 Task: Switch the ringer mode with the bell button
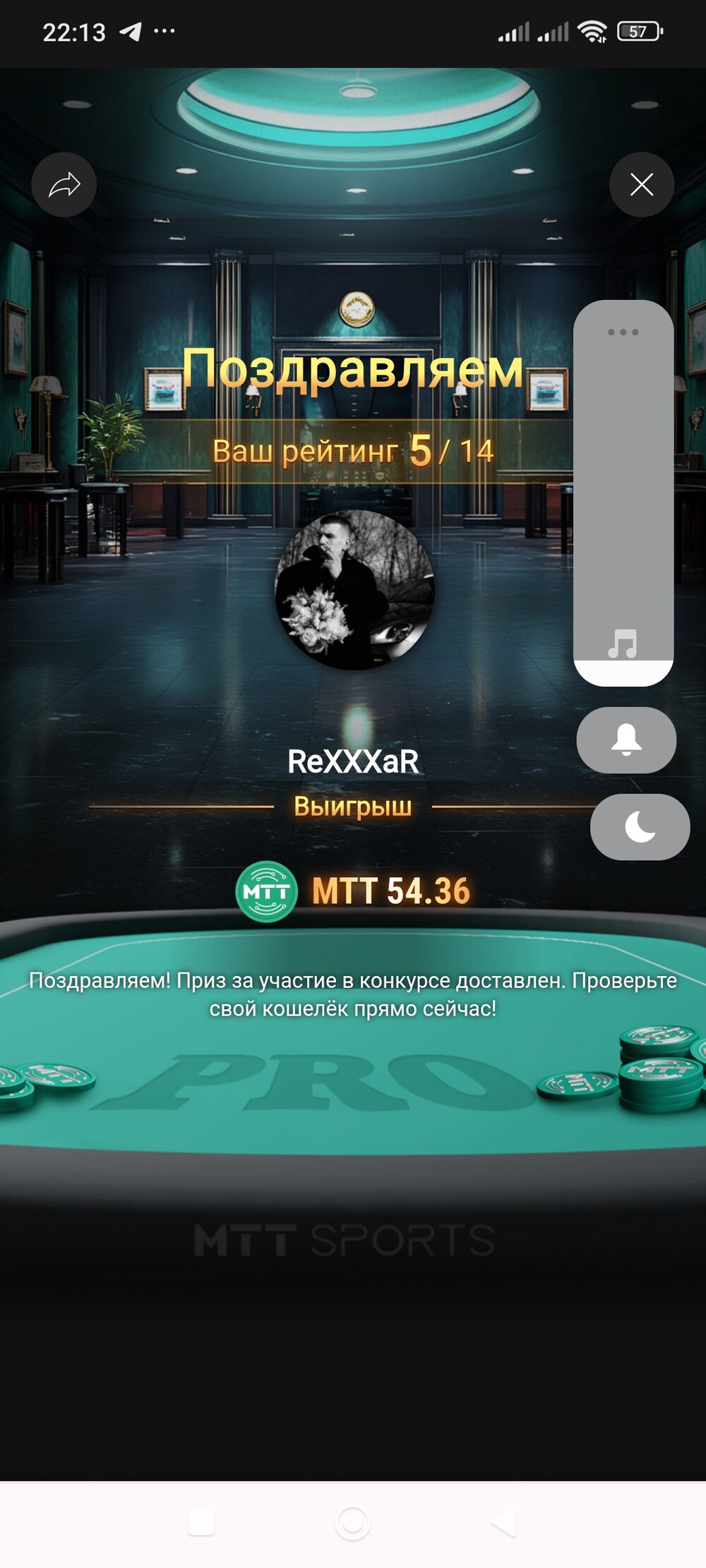pos(626,740)
